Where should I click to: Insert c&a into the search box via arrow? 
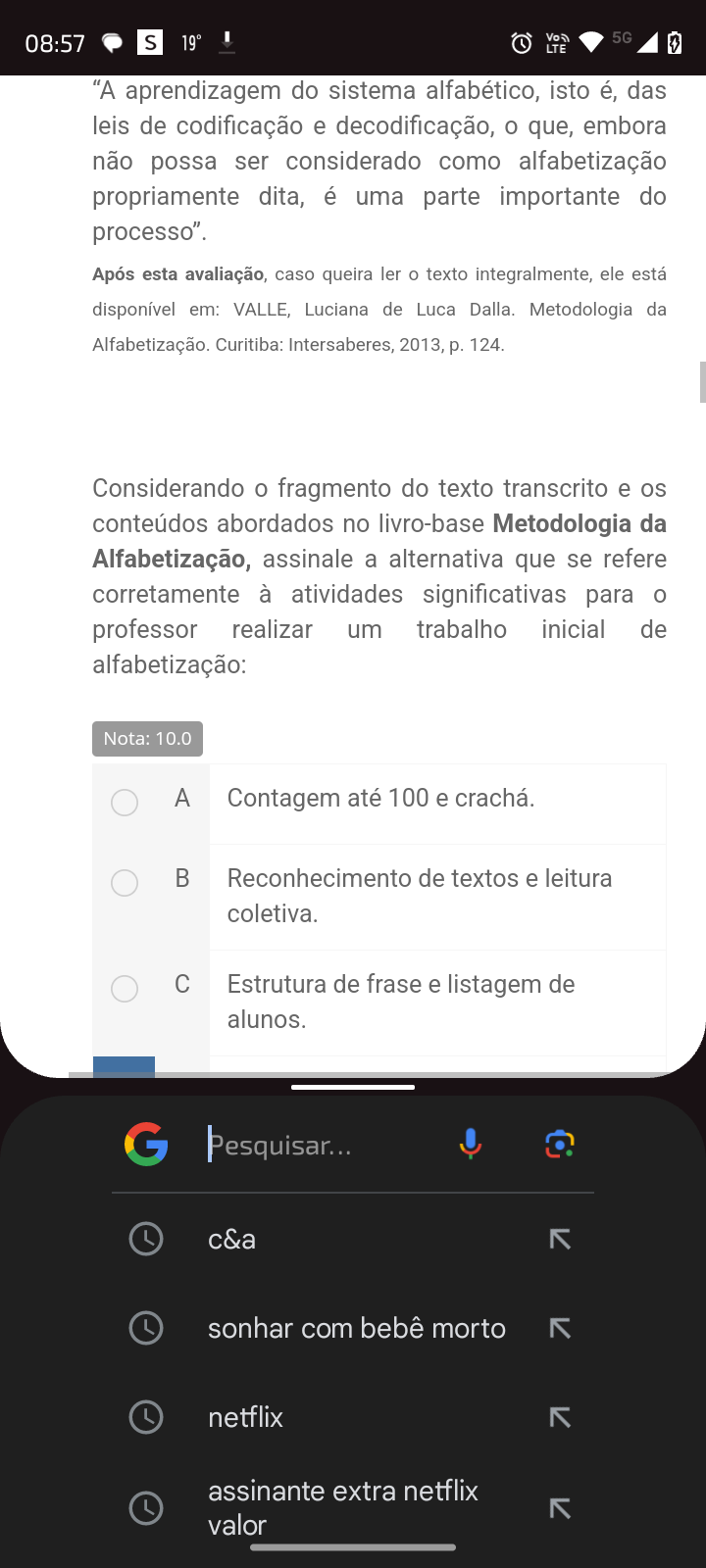pos(560,1239)
